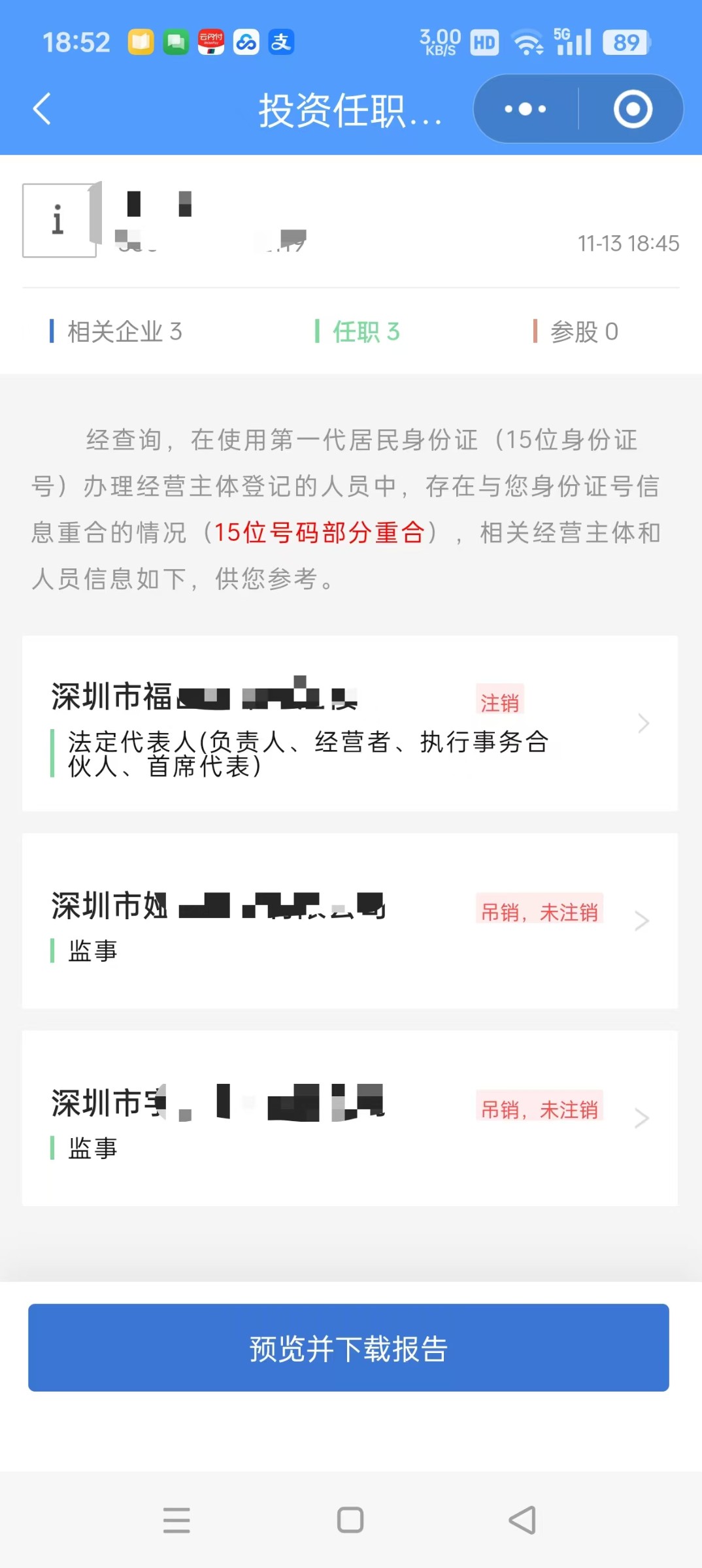
Task: Select the 任职 3 tab
Action: (358, 331)
